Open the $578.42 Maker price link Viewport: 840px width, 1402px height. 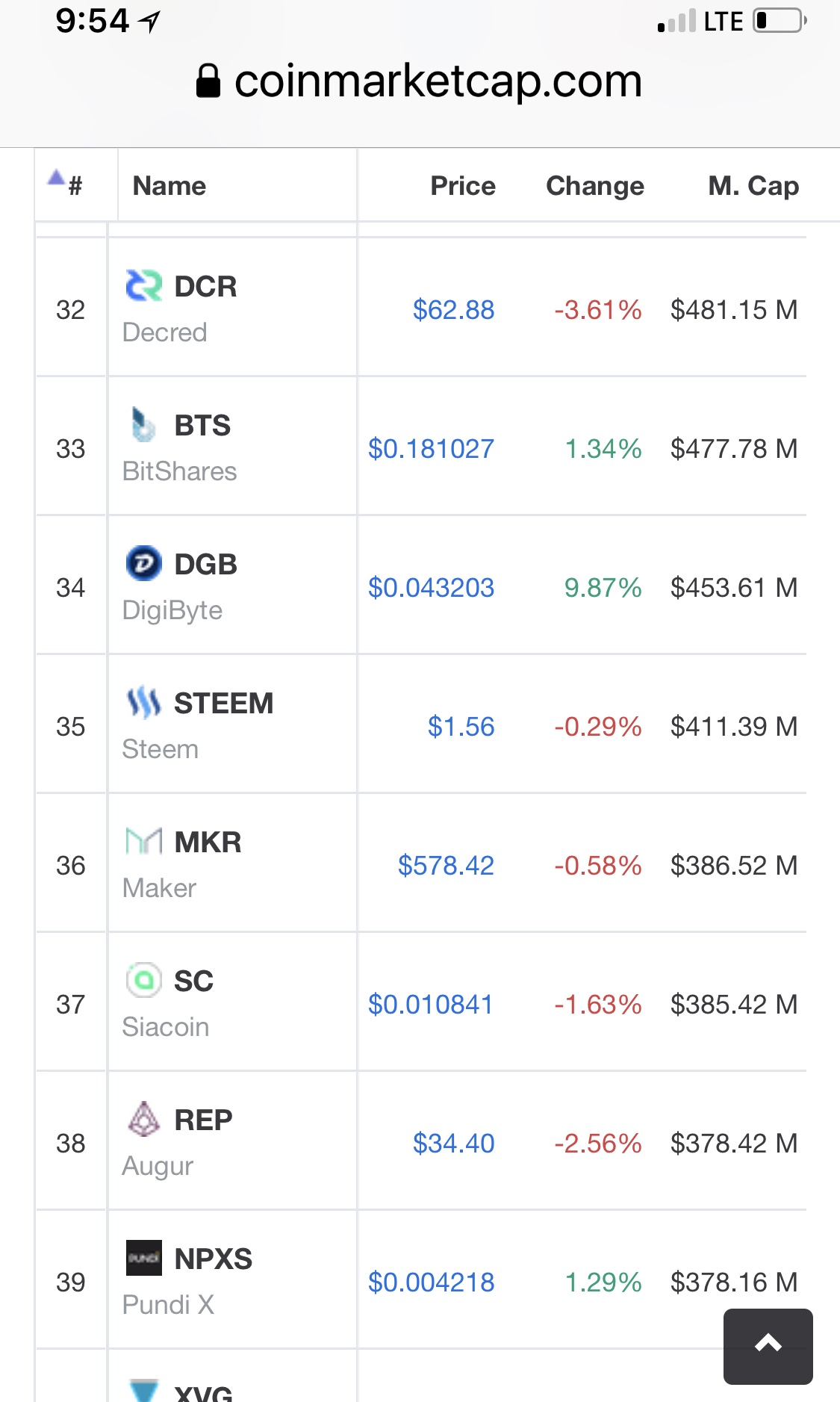click(x=446, y=866)
